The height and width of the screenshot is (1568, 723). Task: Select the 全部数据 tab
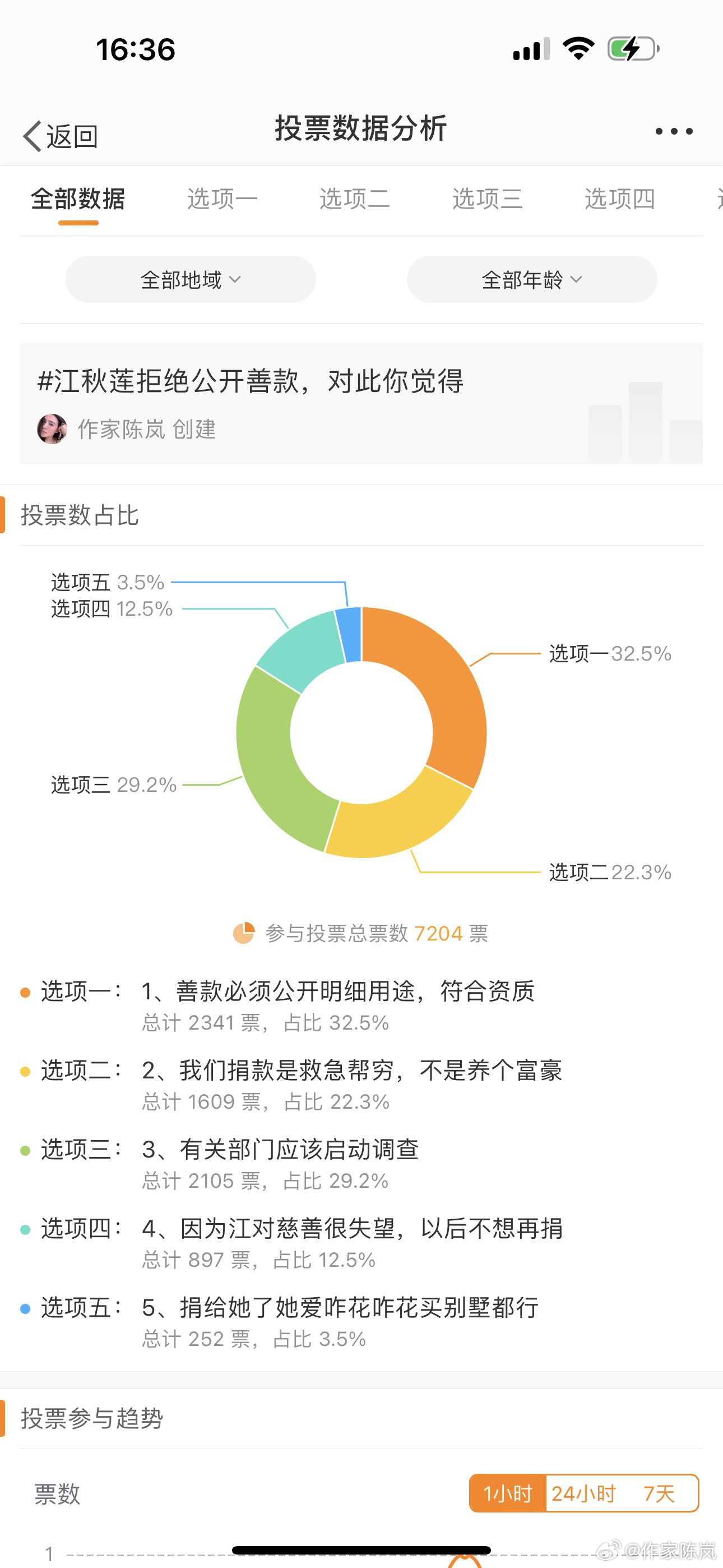click(78, 199)
